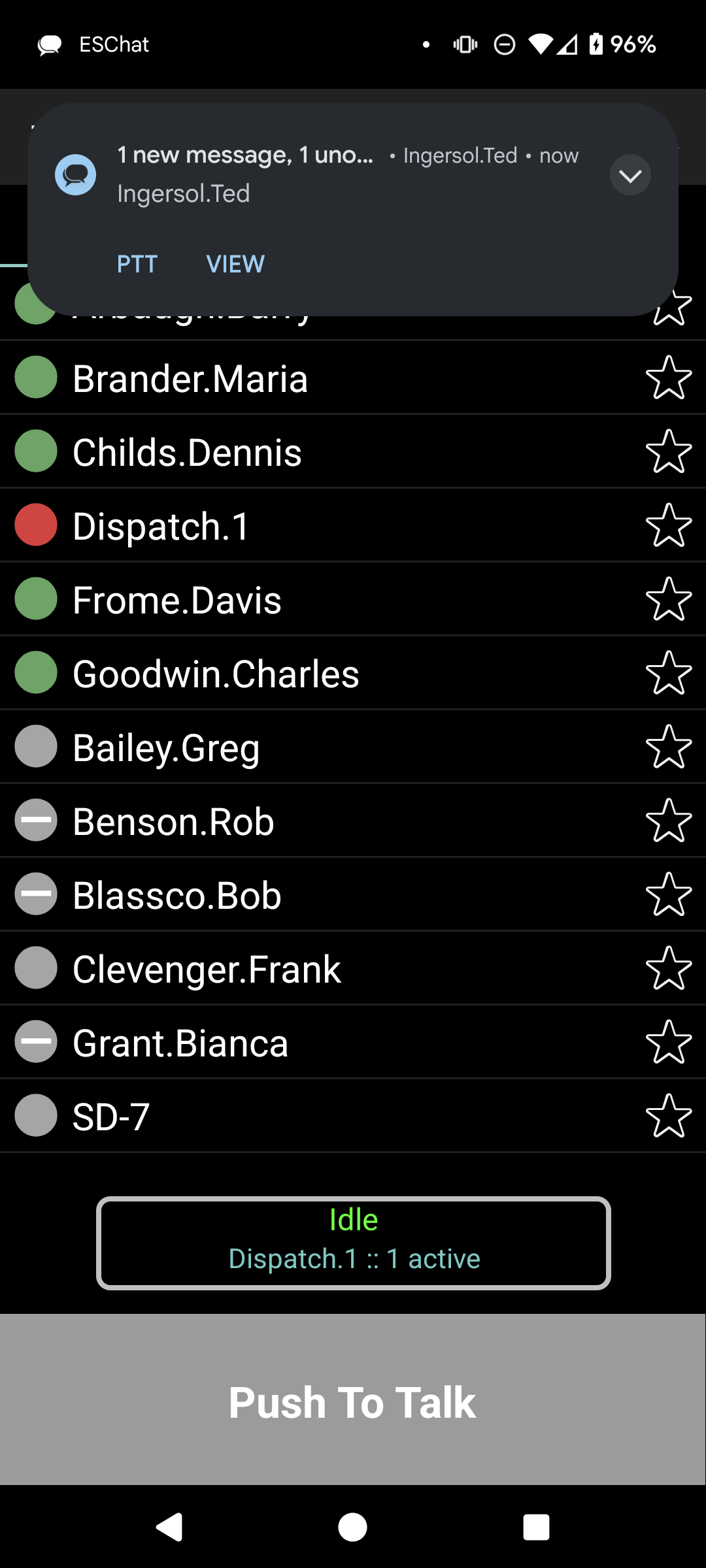Expand the notification with the chevron
The height and width of the screenshot is (1568, 706).
click(630, 175)
